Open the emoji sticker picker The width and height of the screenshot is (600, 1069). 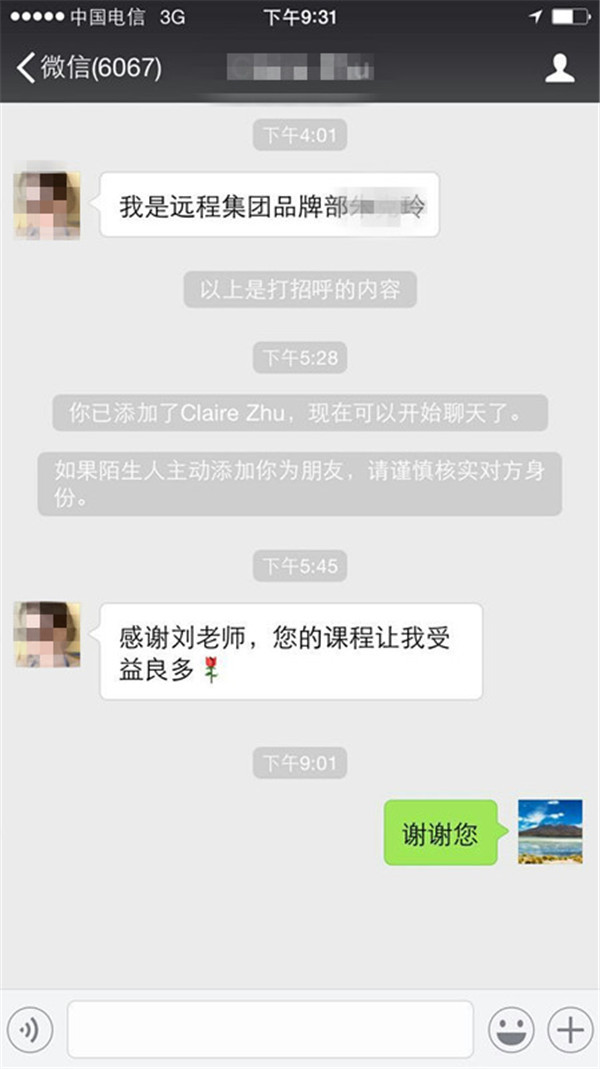[x=511, y=1029]
